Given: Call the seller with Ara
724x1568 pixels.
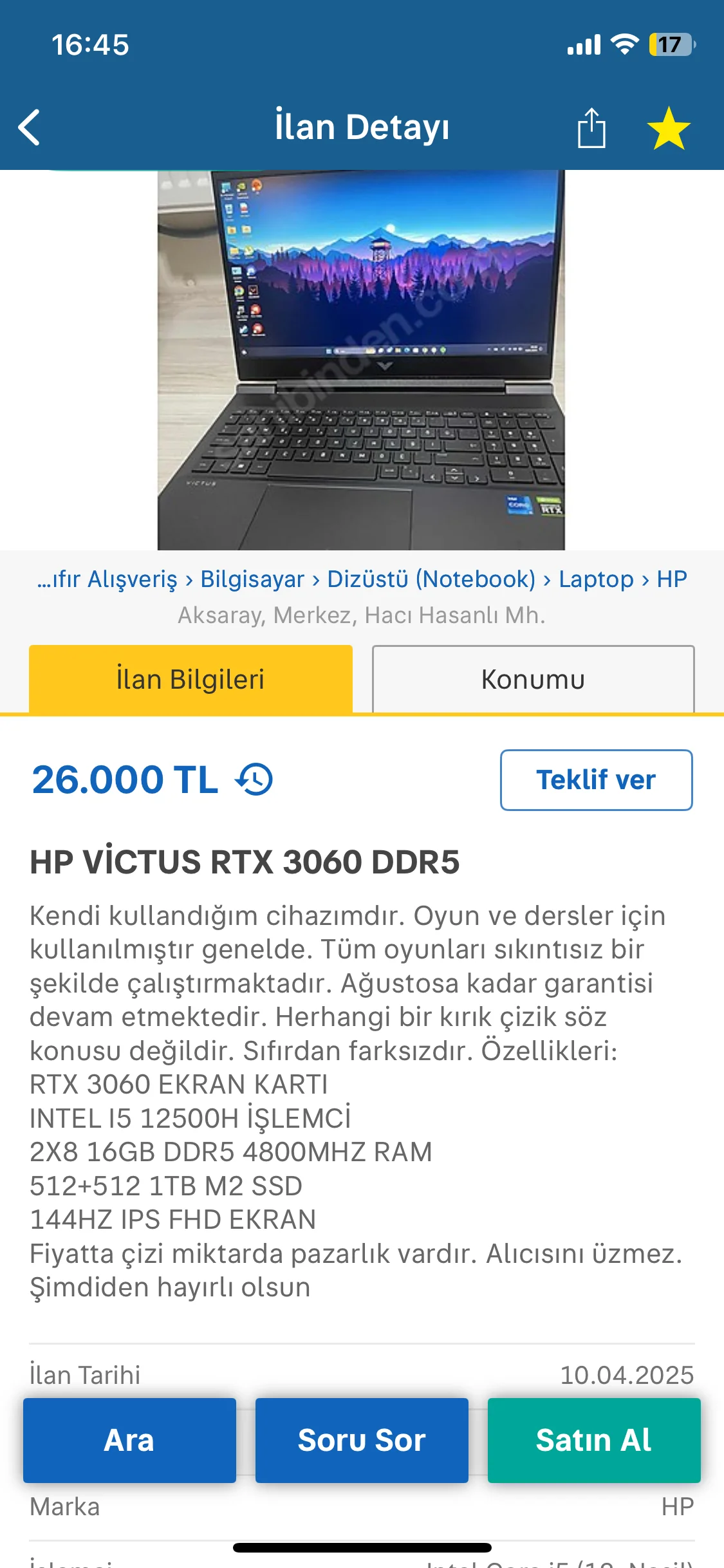Looking at the screenshot, I should [129, 1440].
